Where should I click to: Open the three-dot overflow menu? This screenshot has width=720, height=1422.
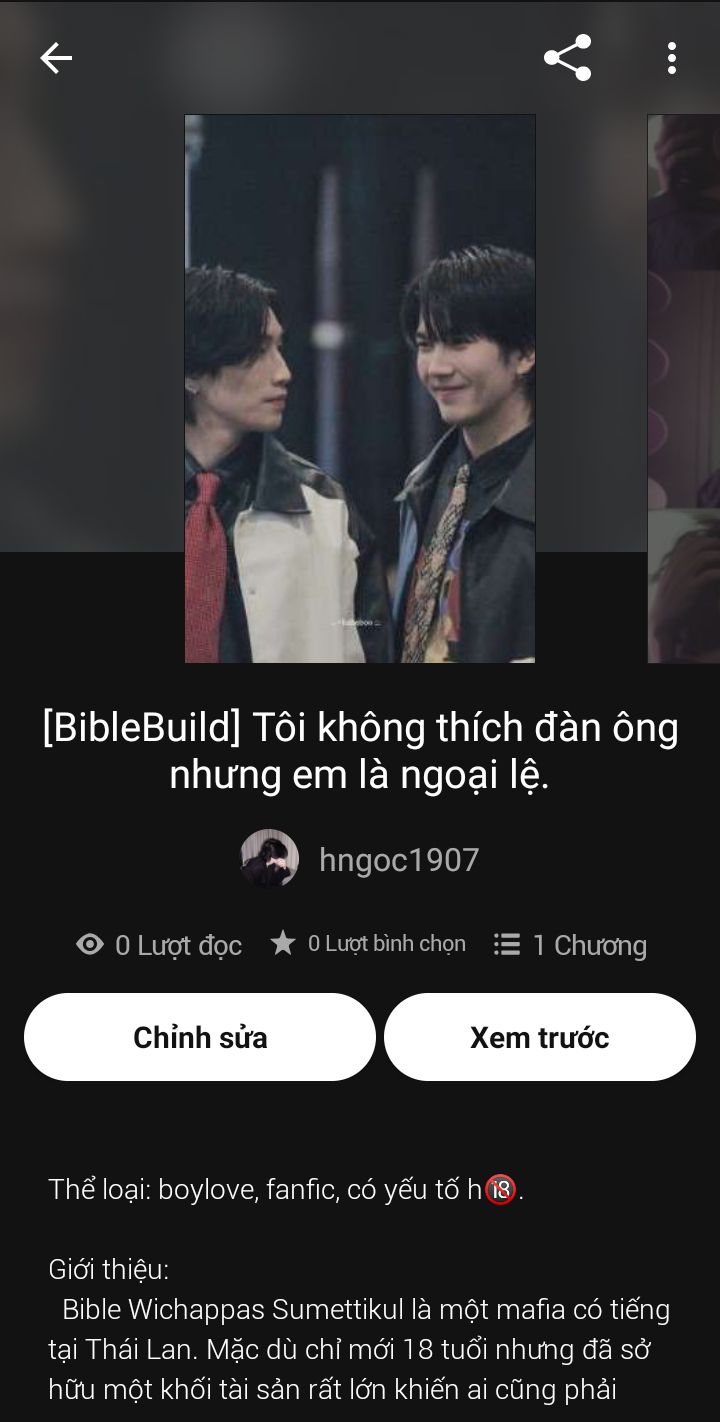[x=672, y=58]
